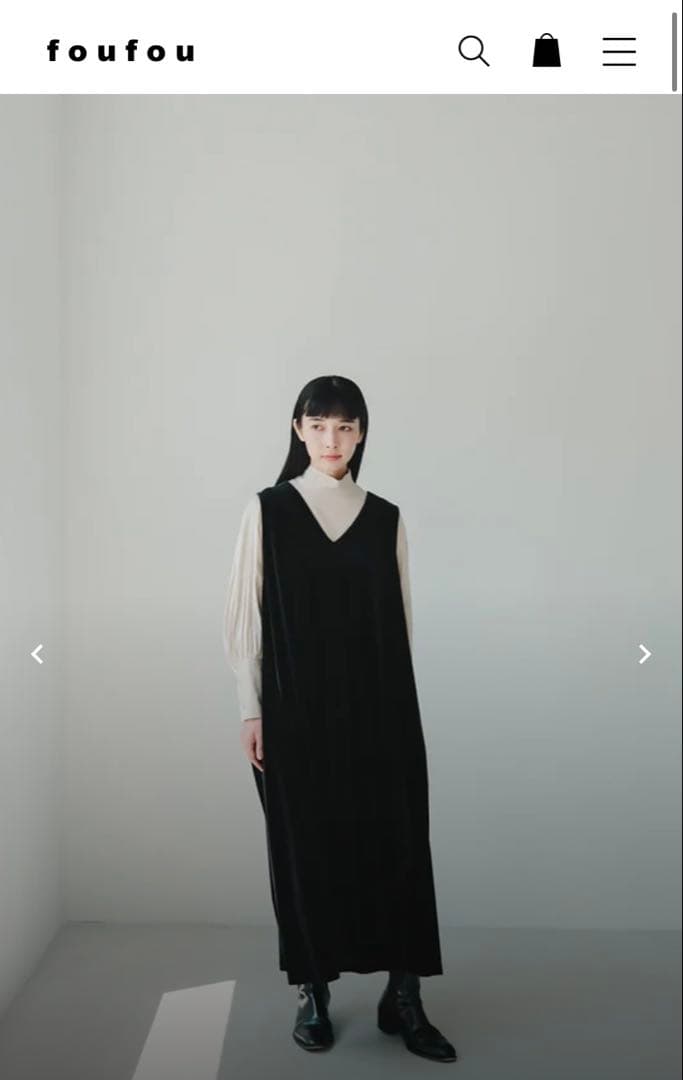Go to the foufou home page
The width and height of the screenshot is (683, 1080).
click(x=120, y=51)
